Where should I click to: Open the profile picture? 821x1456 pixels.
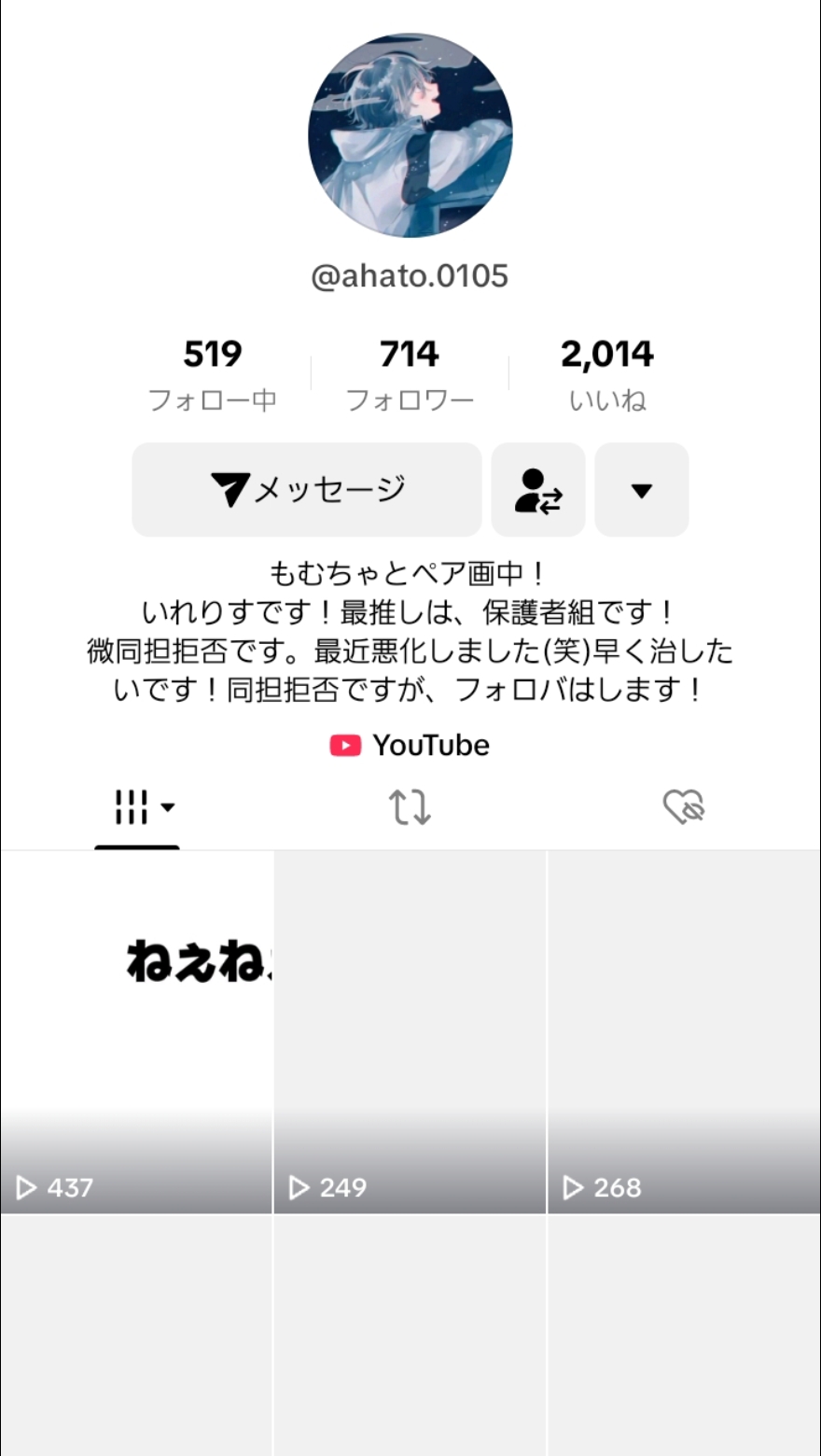pos(410,135)
